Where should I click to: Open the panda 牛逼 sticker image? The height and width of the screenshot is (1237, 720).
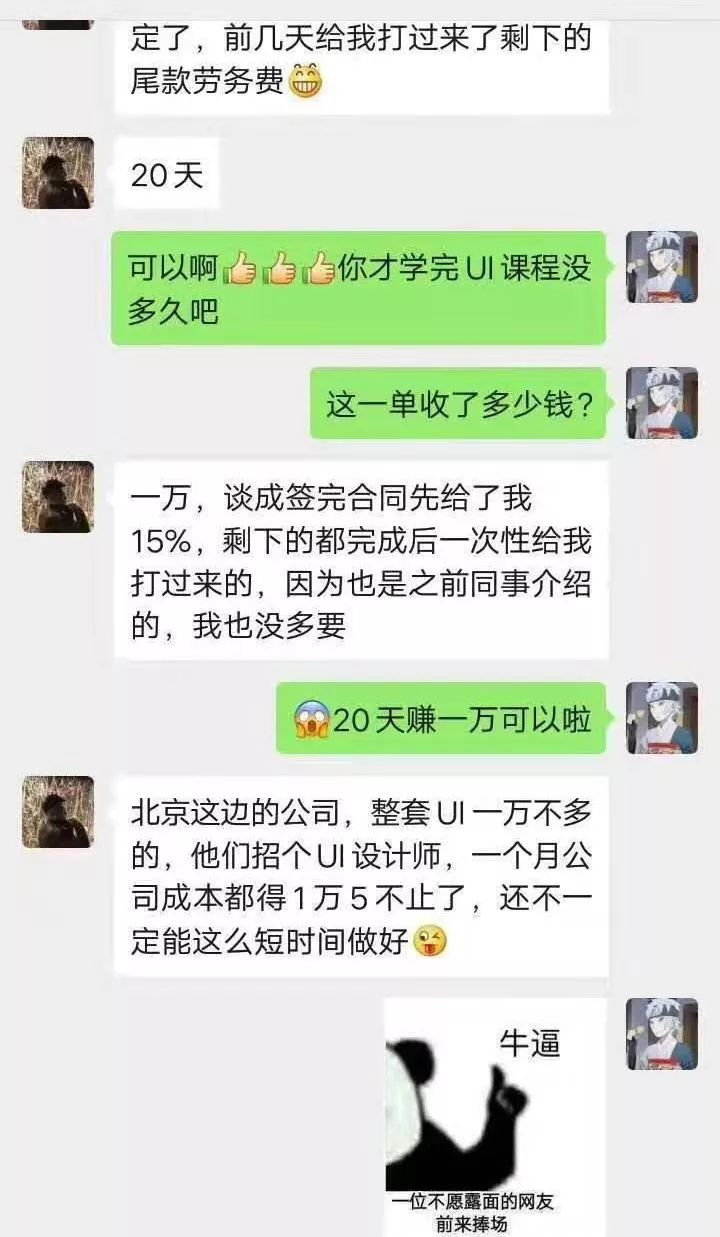coord(496,1117)
